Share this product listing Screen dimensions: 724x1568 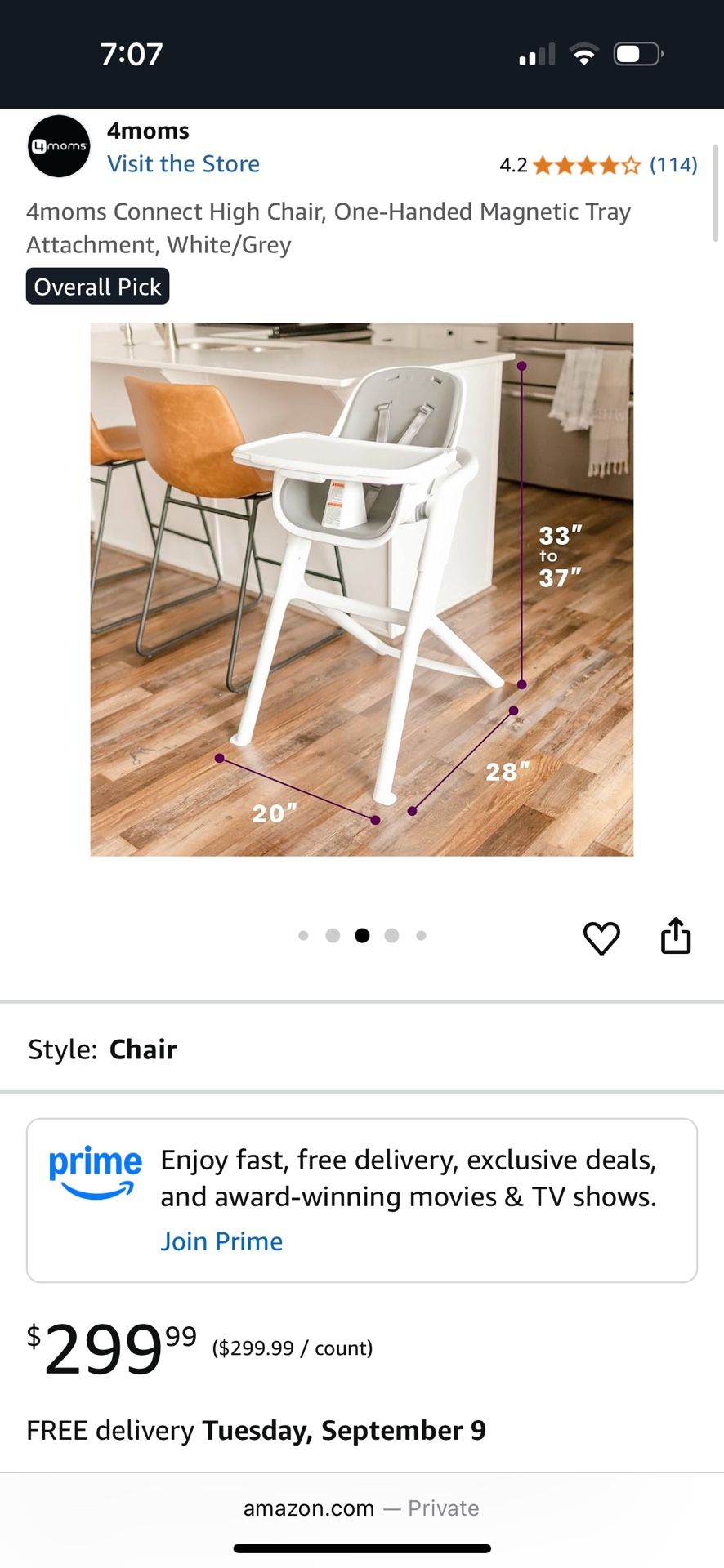[x=676, y=936]
